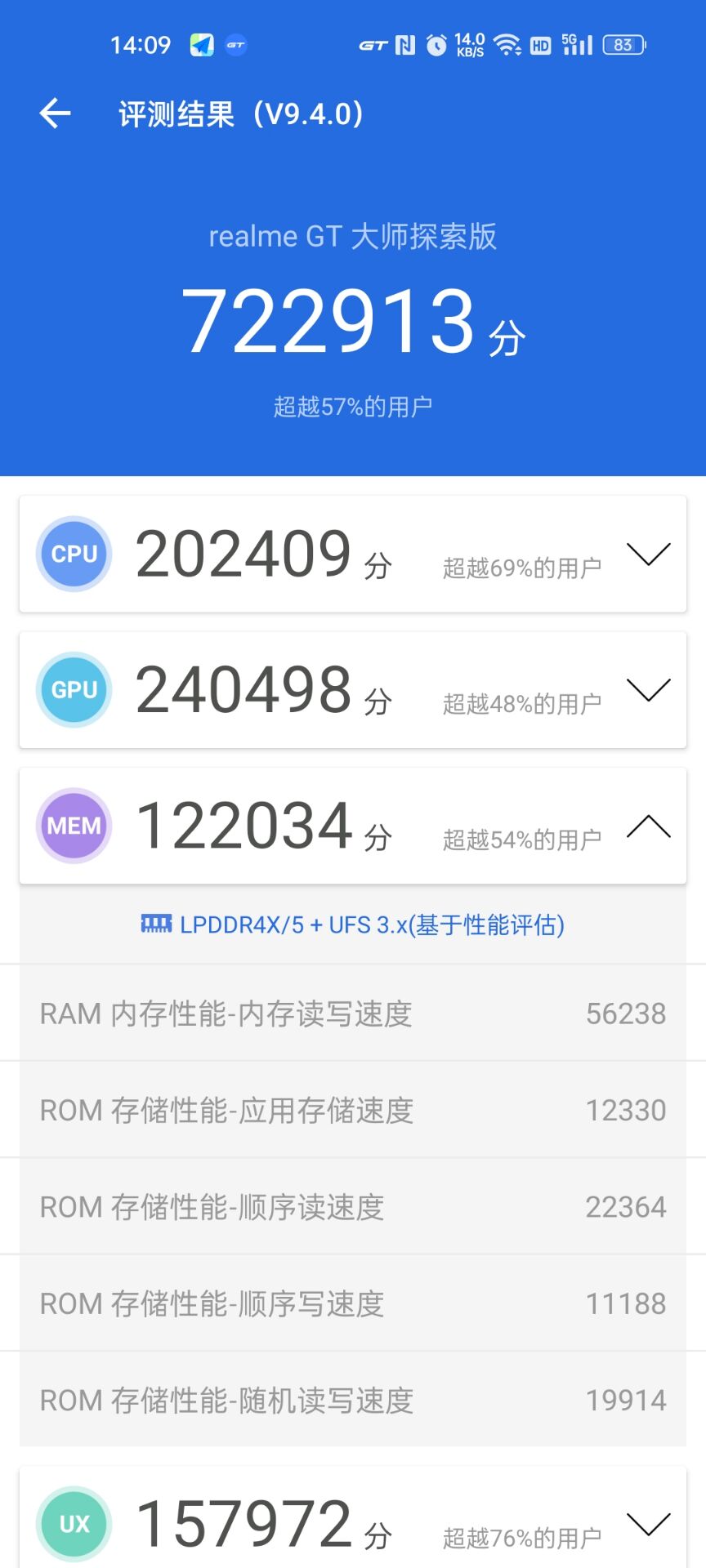The height and width of the screenshot is (1568, 706).
Task: Go back using the top-left arrow
Action: [56, 113]
